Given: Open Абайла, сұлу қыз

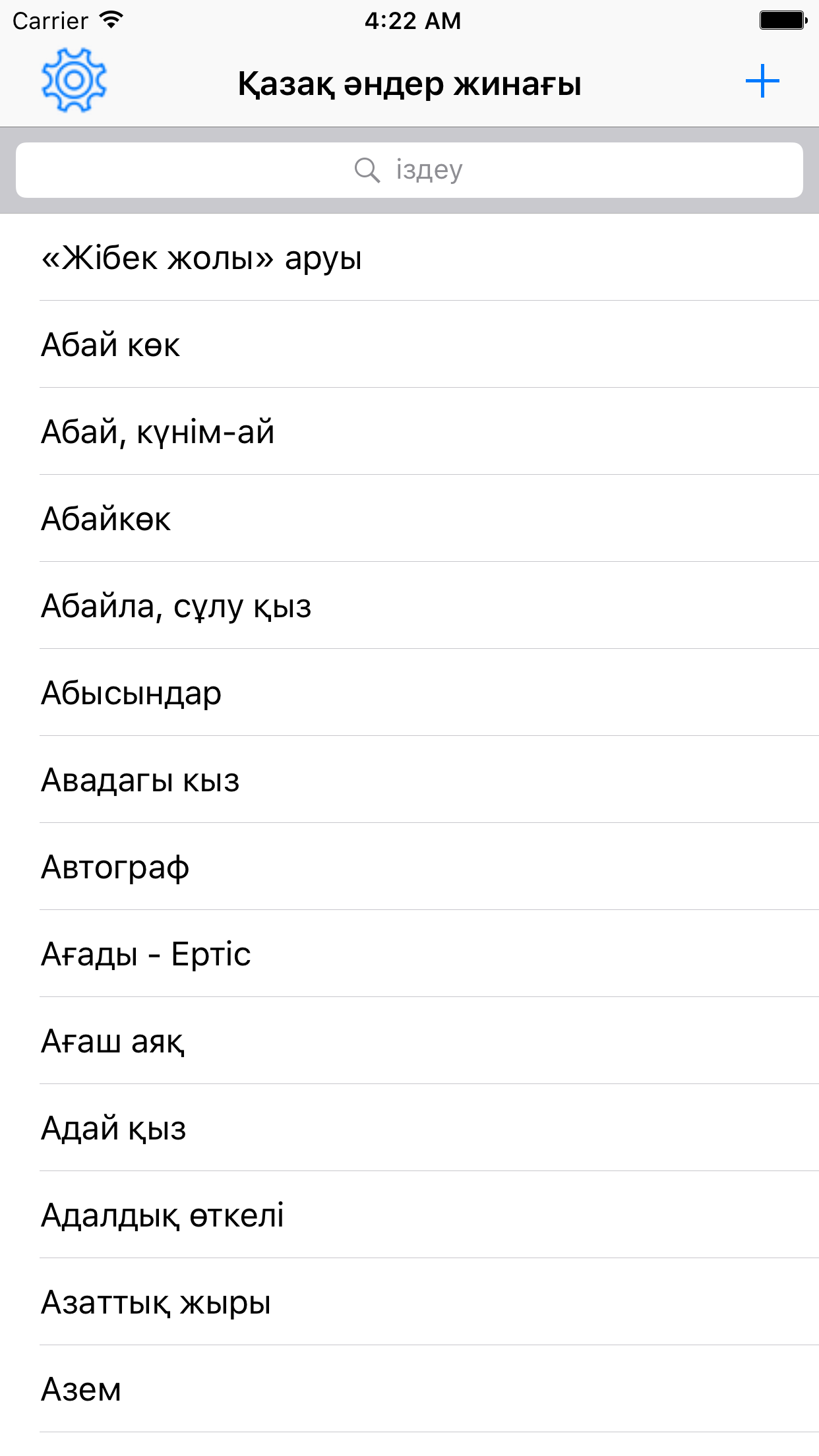Looking at the screenshot, I should click(175, 607).
